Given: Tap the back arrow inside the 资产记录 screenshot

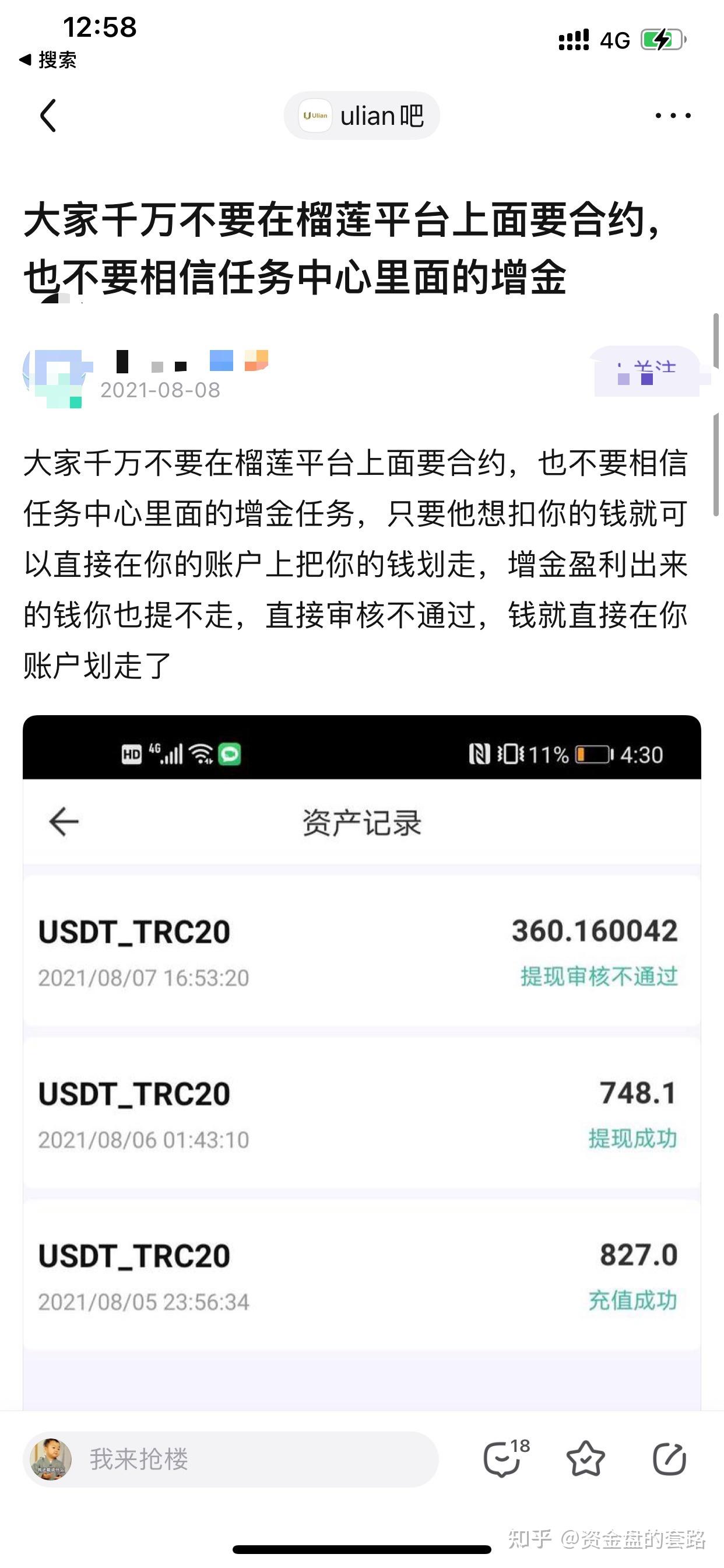Looking at the screenshot, I should pyautogui.click(x=63, y=822).
